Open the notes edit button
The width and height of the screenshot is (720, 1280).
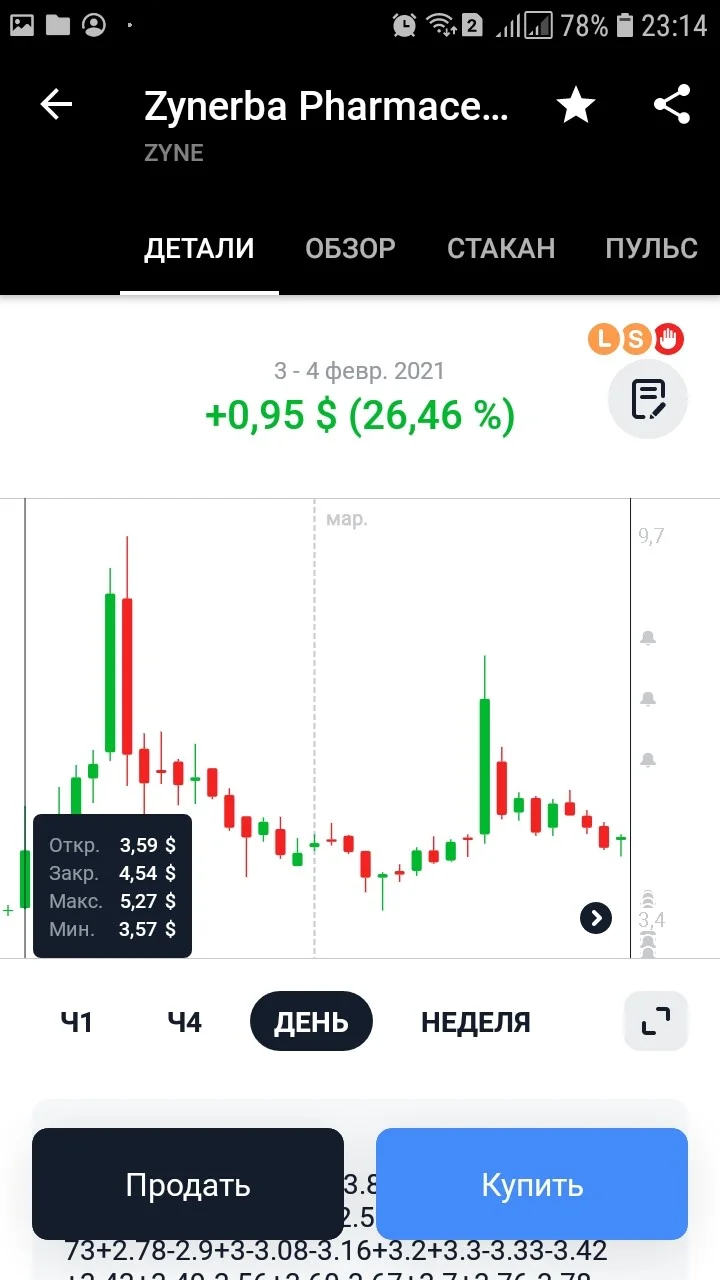pos(648,400)
